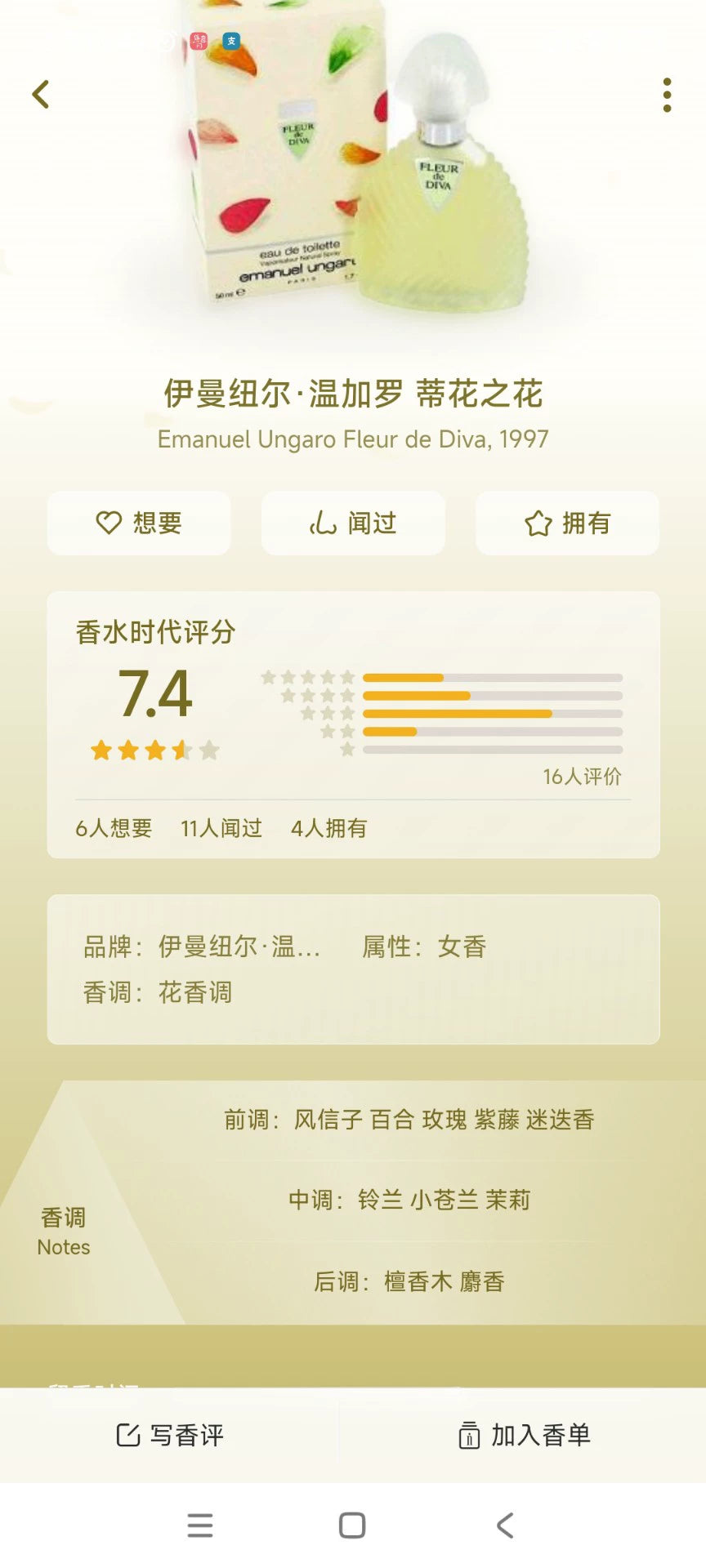This screenshot has width=706, height=1568.
Task: Select the 风信子 top note
Action: (328, 1119)
